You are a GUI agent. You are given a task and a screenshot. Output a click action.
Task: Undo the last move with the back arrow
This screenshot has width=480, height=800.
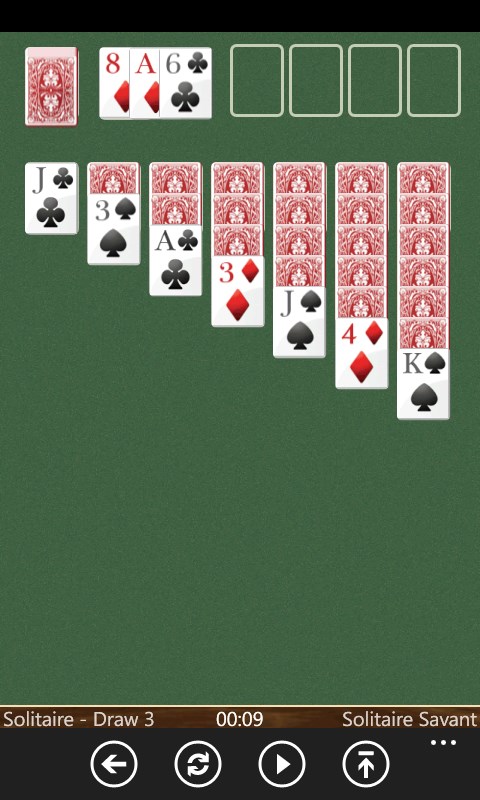coord(114,764)
